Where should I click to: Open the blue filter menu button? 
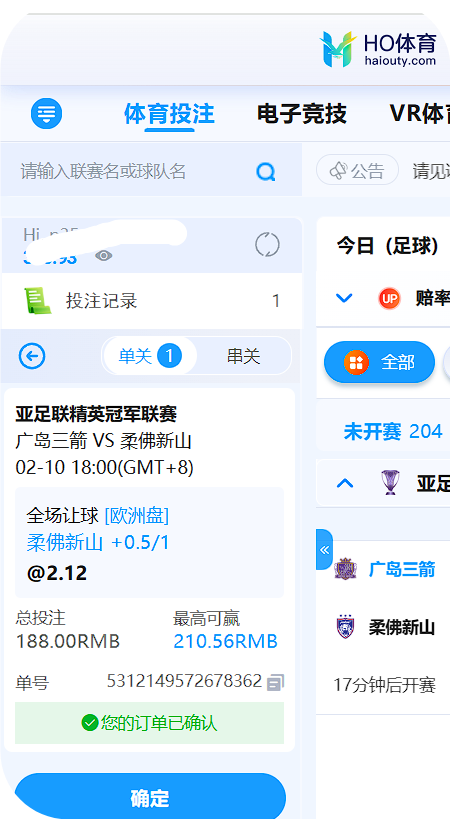46,113
